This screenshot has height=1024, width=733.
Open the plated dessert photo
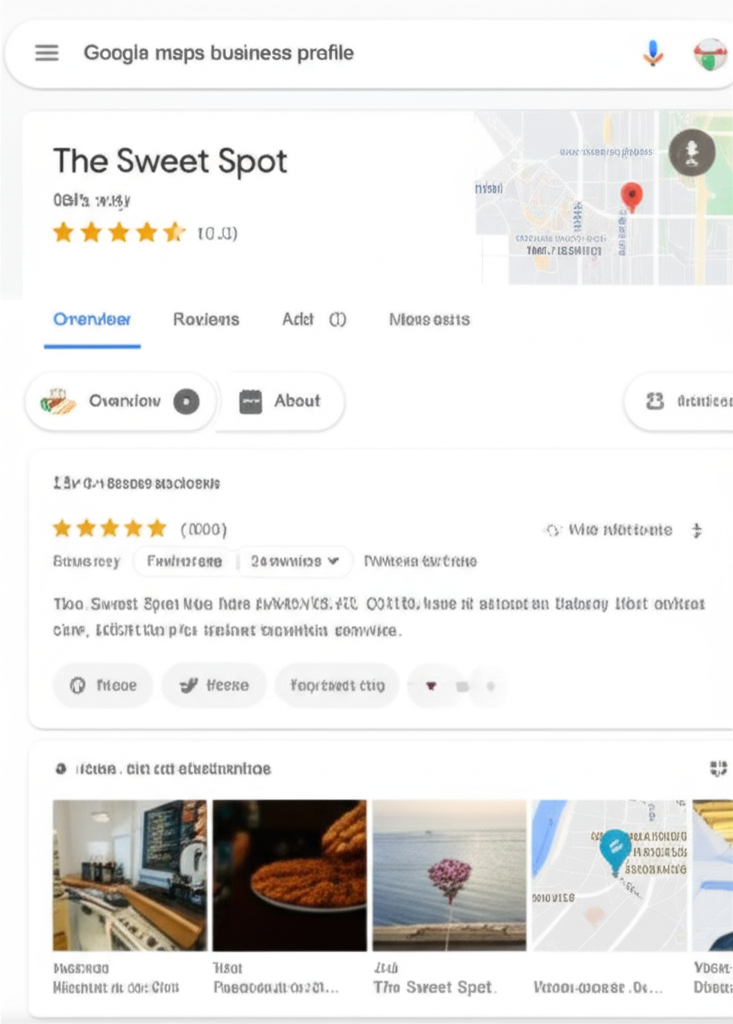pos(289,874)
